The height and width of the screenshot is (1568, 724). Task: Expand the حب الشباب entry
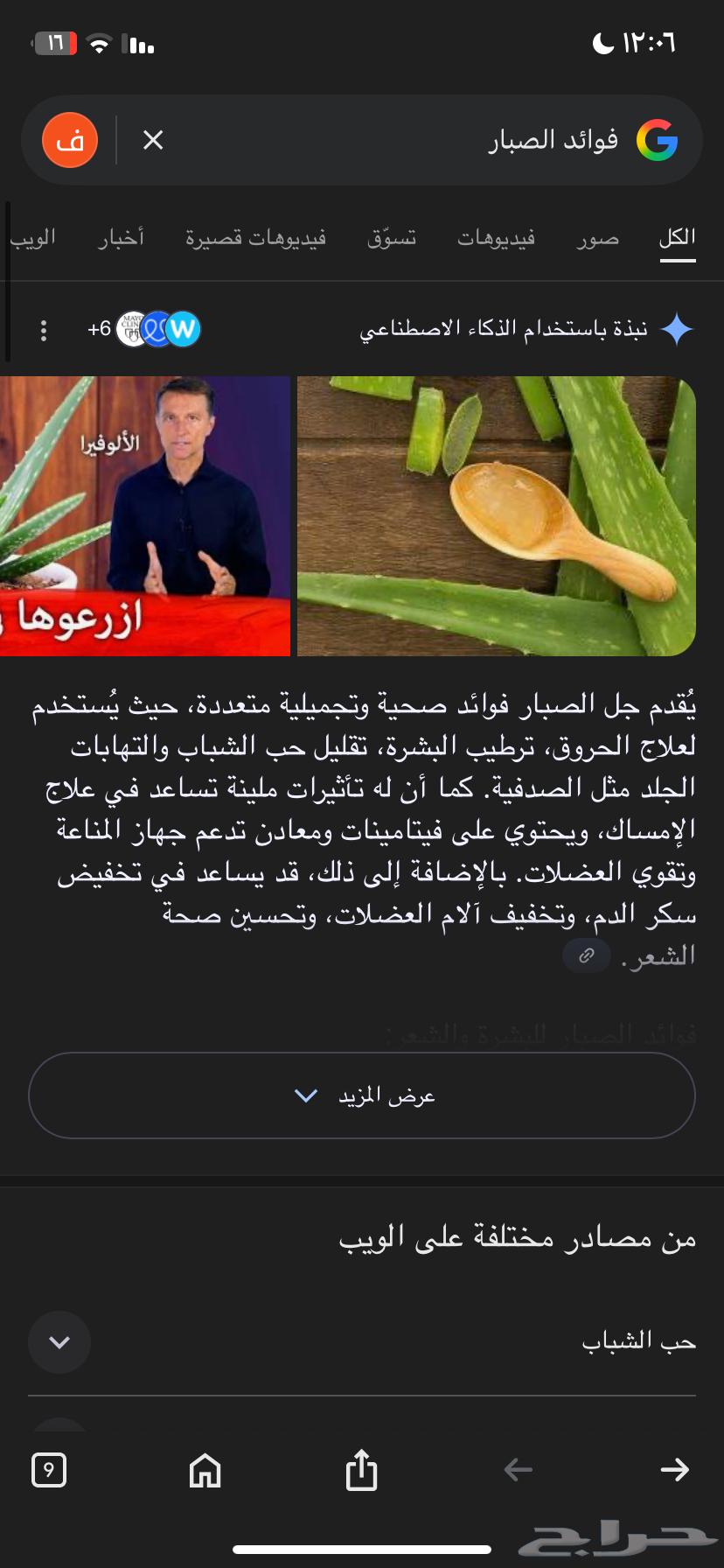coord(59,1342)
